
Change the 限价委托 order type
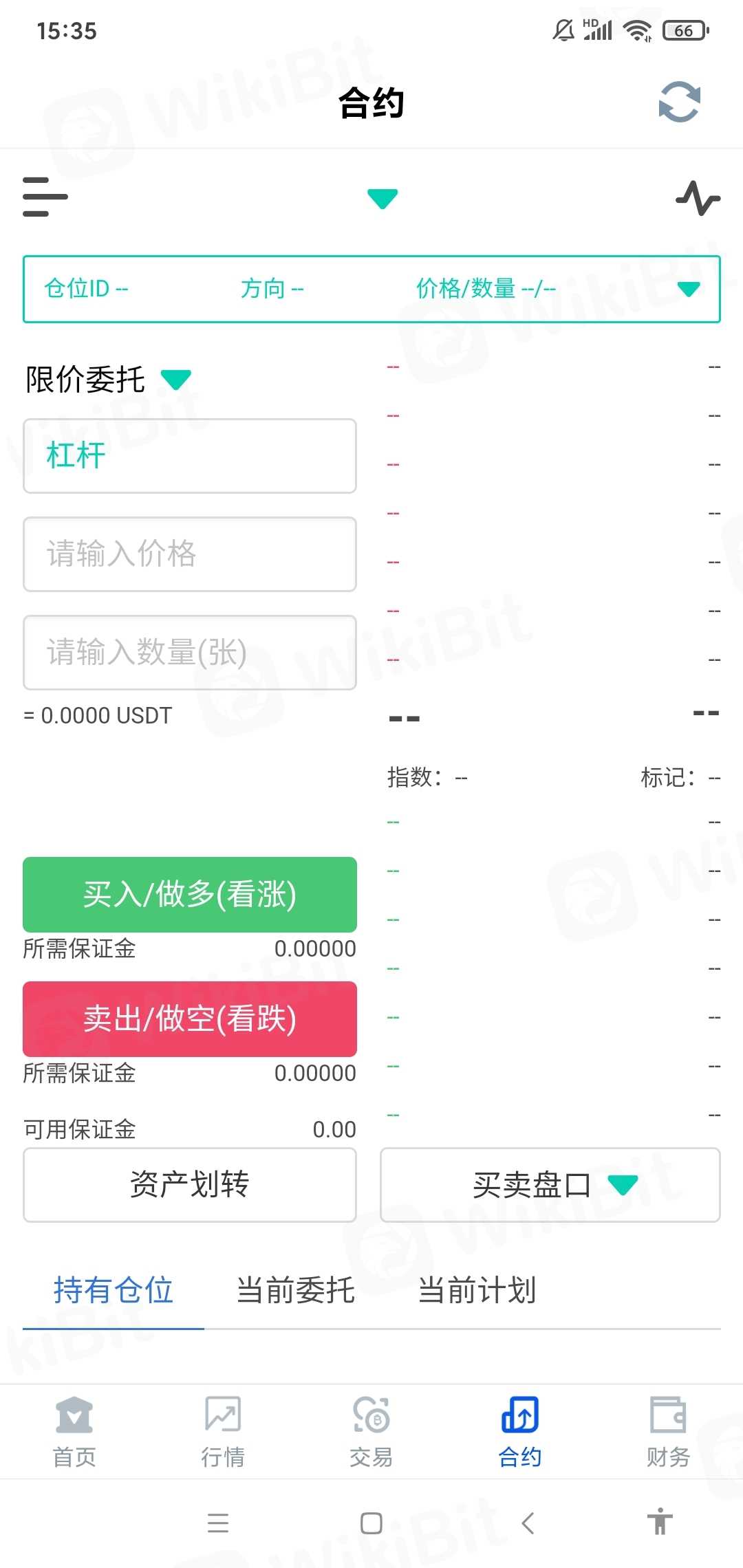tap(108, 380)
